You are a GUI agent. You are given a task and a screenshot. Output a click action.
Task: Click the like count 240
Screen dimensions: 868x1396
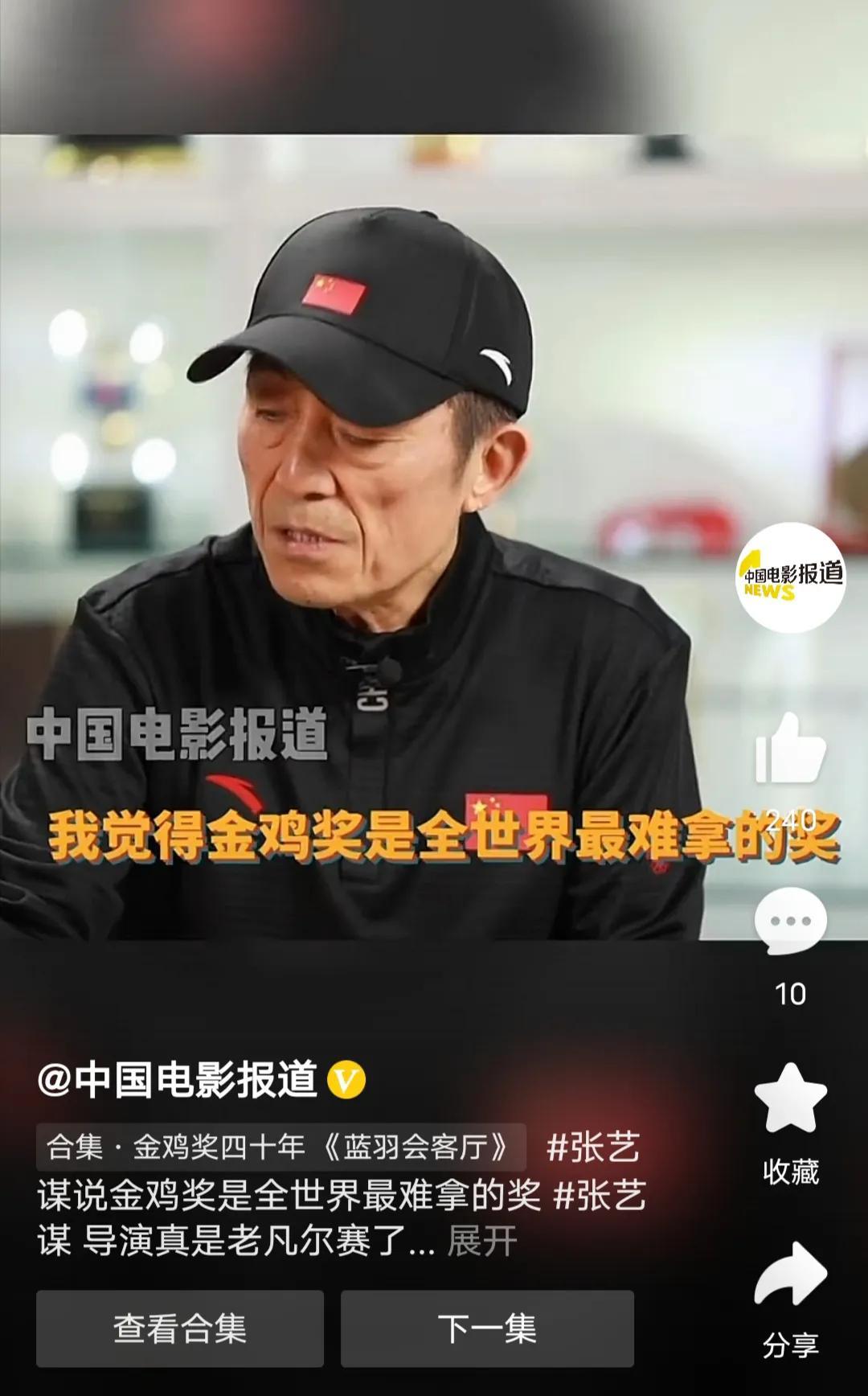tap(791, 819)
